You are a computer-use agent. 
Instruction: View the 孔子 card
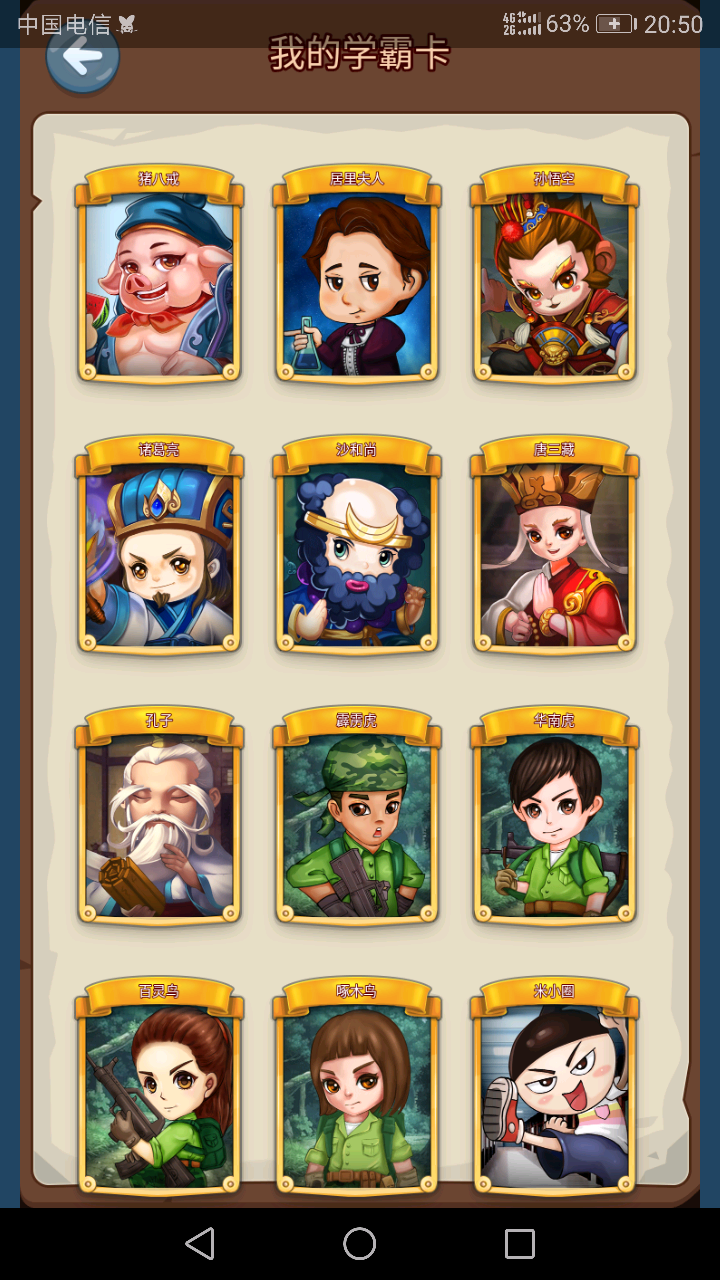[x=159, y=820]
